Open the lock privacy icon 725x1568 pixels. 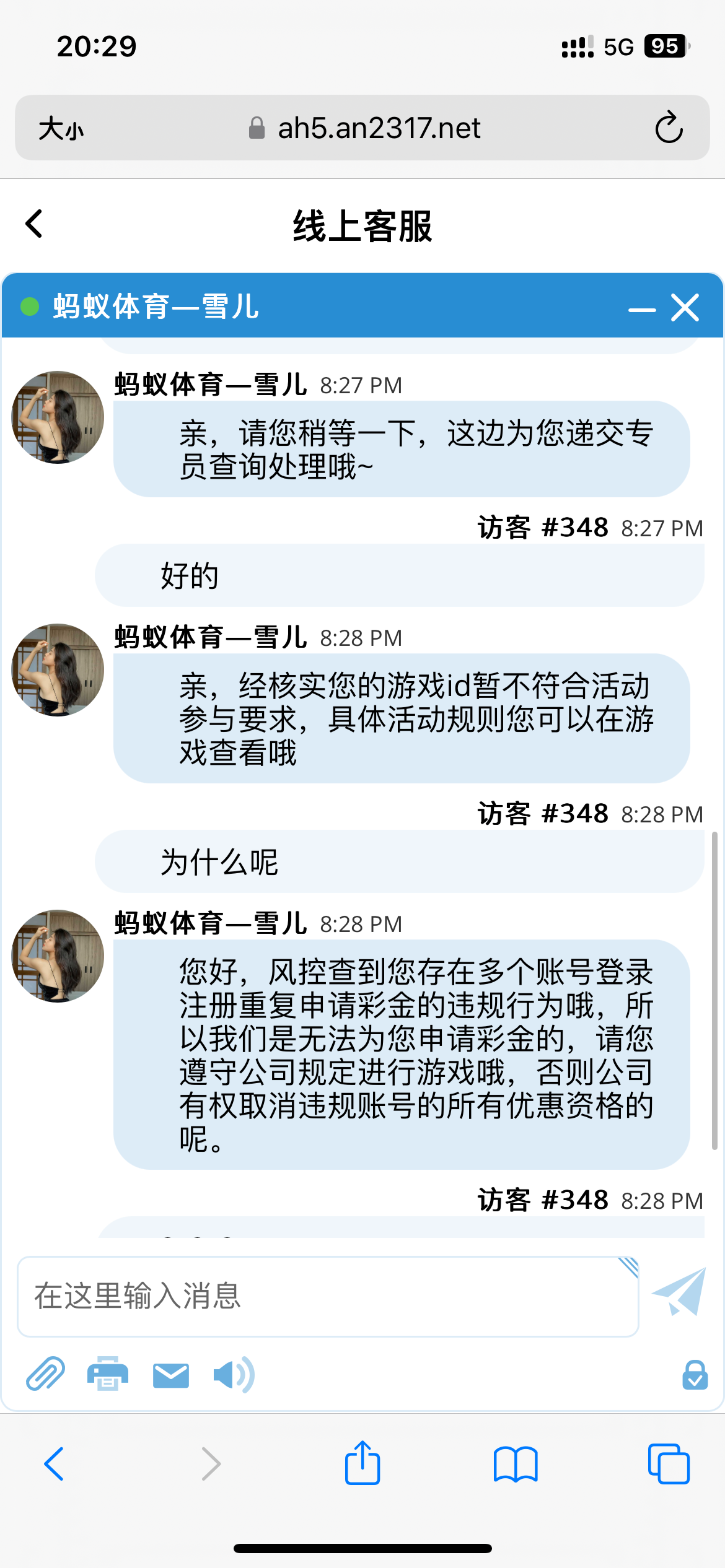(x=695, y=1375)
